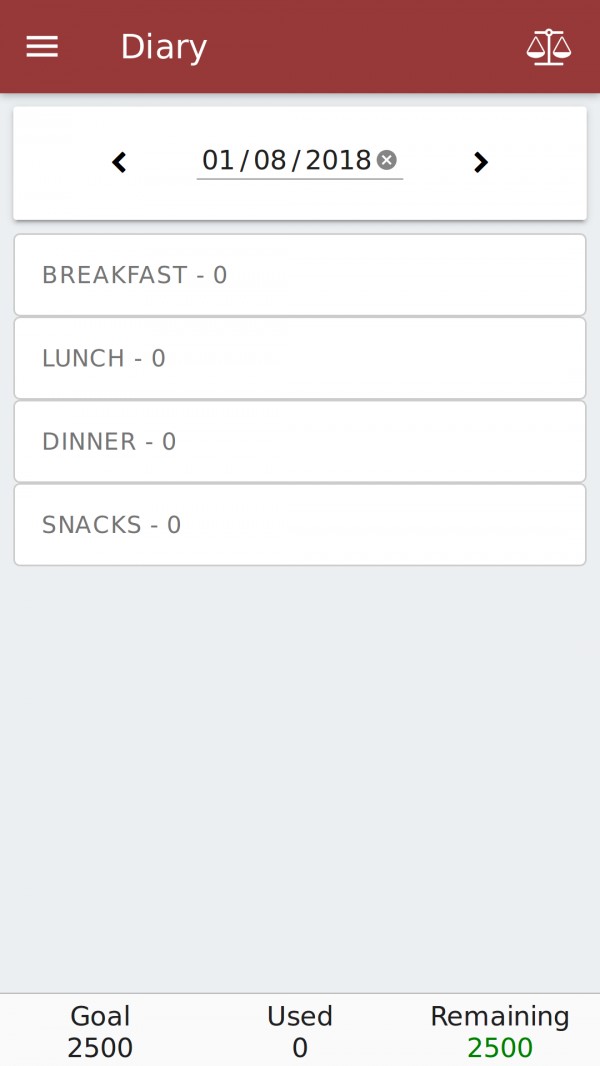The height and width of the screenshot is (1066, 600).
Task: Open the scales icon in the toolbar
Action: click(548, 47)
